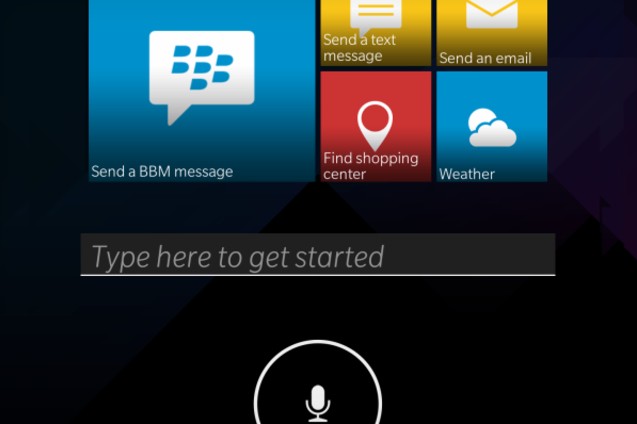Viewport: 637px width, 424px height.
Task: Check the Weather tile
Action: click(491, 126)
